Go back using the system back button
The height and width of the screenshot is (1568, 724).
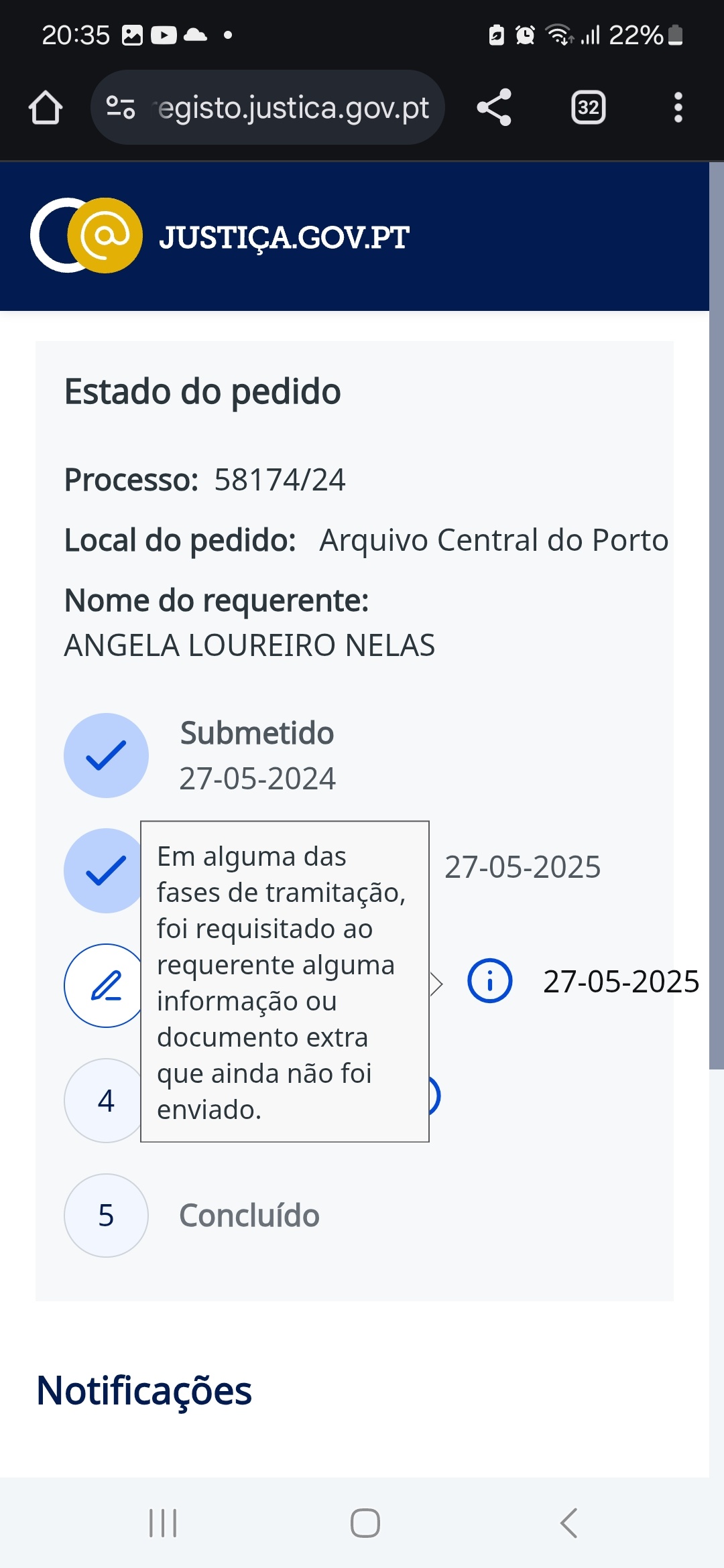coord(568,1523)
